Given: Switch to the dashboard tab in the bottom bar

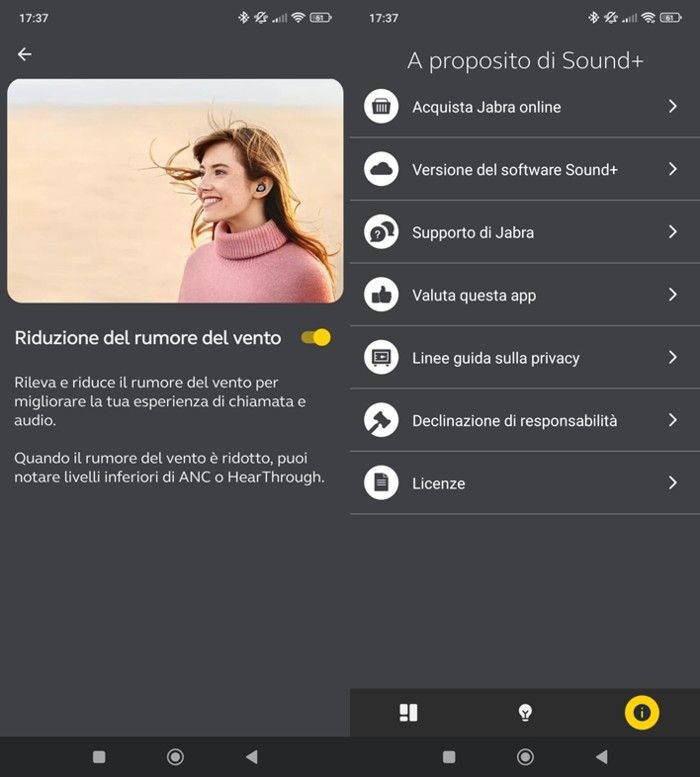Looking at the screenshot, I should coord(408,712).
